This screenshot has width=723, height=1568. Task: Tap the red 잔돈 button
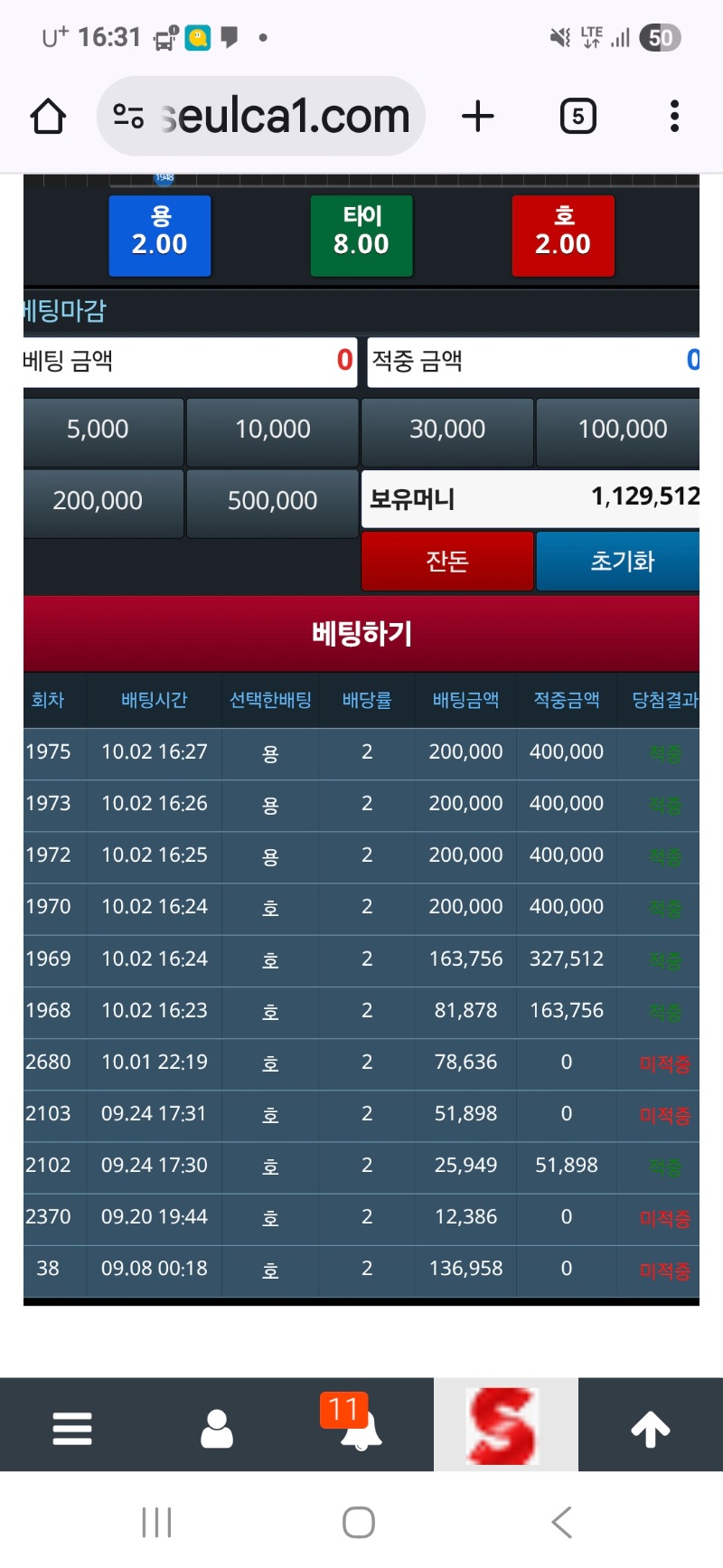pyautogui.click(x=447, y=562)
